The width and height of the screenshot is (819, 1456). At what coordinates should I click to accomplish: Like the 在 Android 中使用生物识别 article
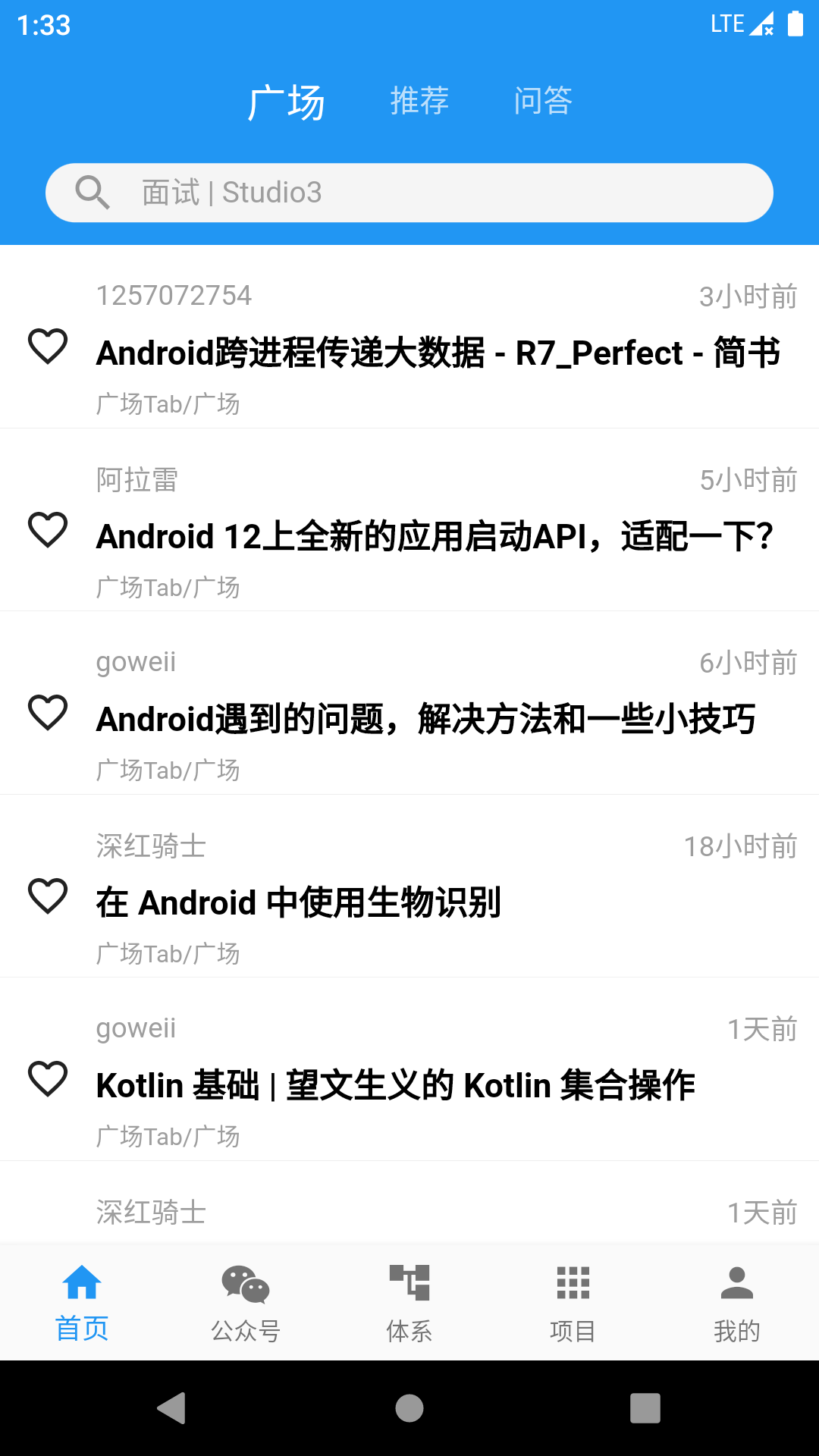click(x=48, y=896)
